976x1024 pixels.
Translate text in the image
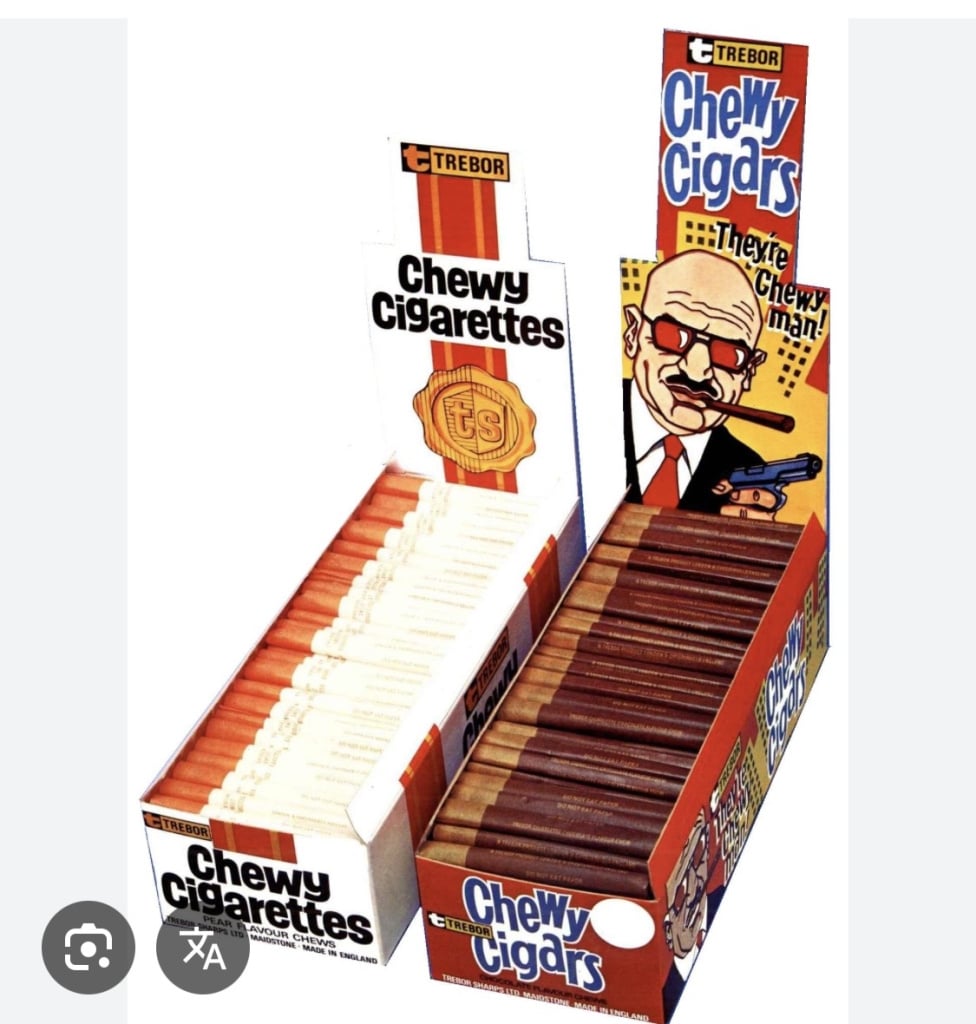tap(202, 947)
